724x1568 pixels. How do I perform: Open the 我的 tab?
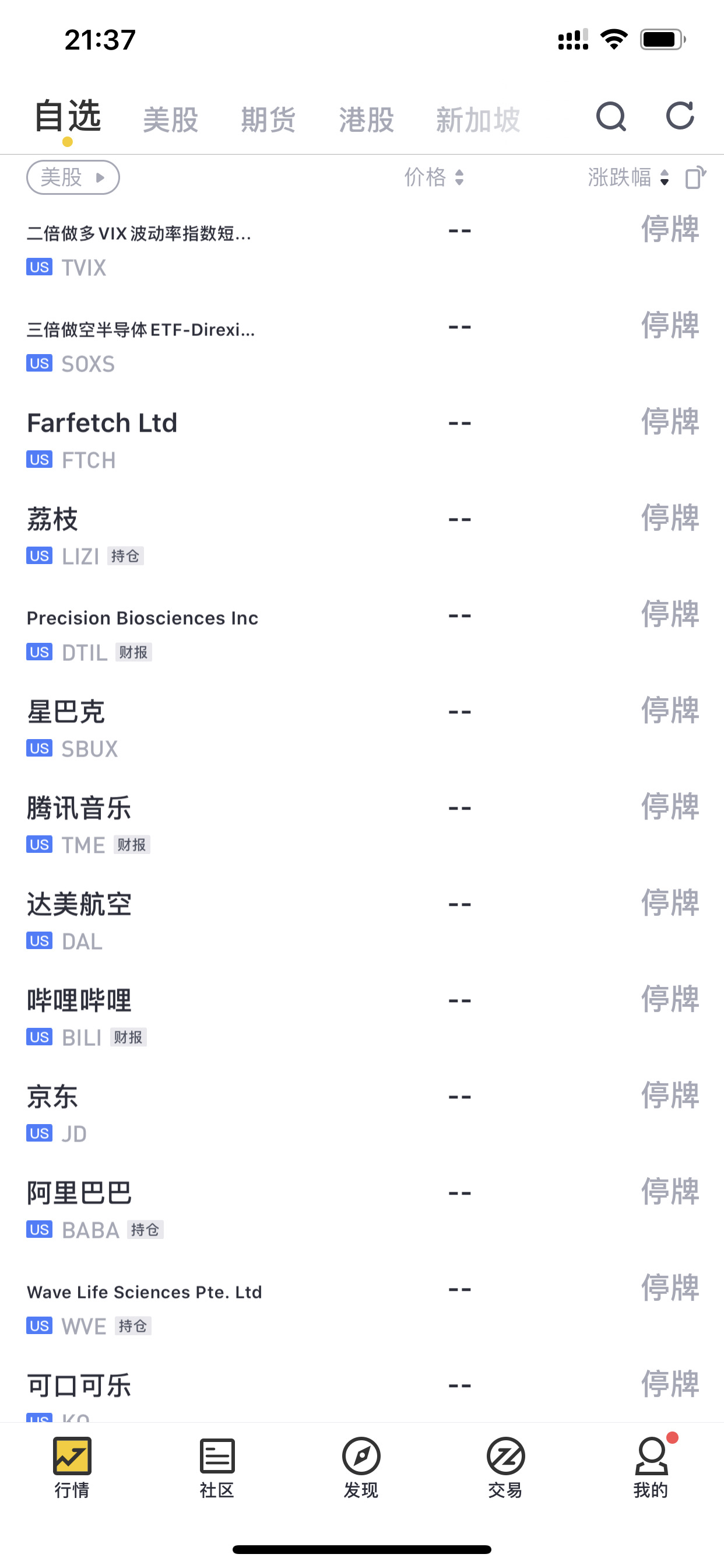[x=652, y=1469]
